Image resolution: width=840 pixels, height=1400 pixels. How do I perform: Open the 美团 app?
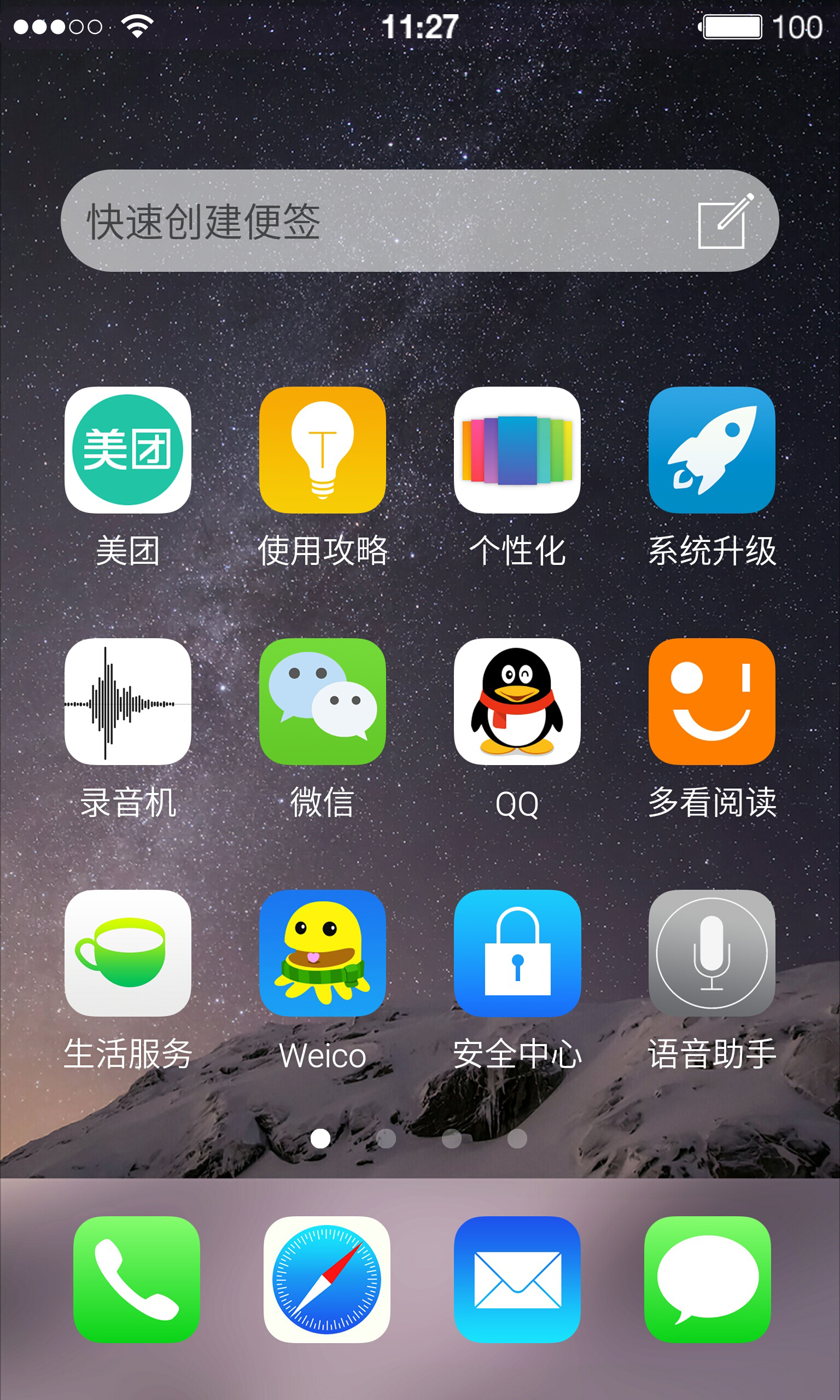click(128, 450)
